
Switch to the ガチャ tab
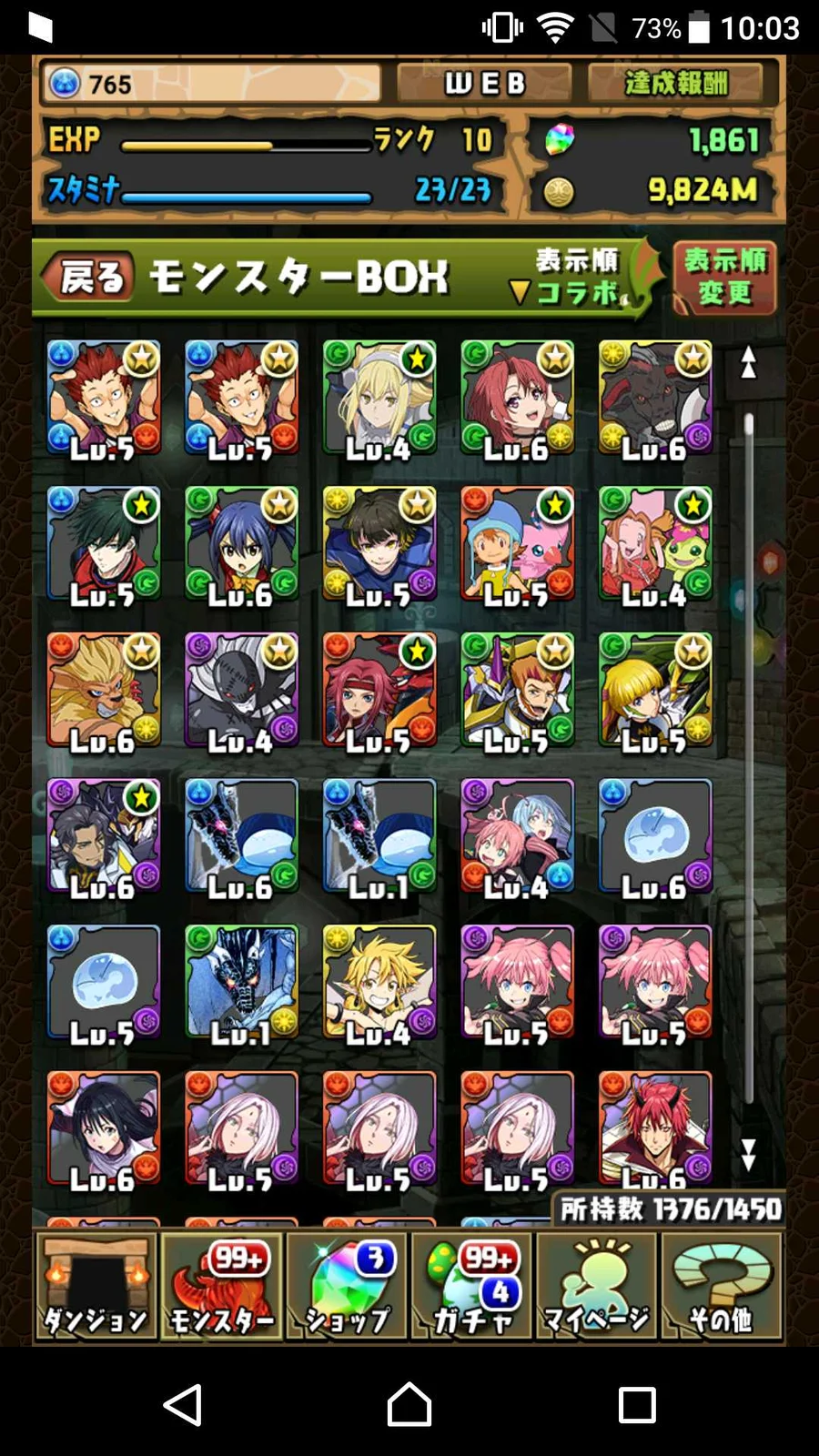pyautogui.click(x=471, y=1287)
